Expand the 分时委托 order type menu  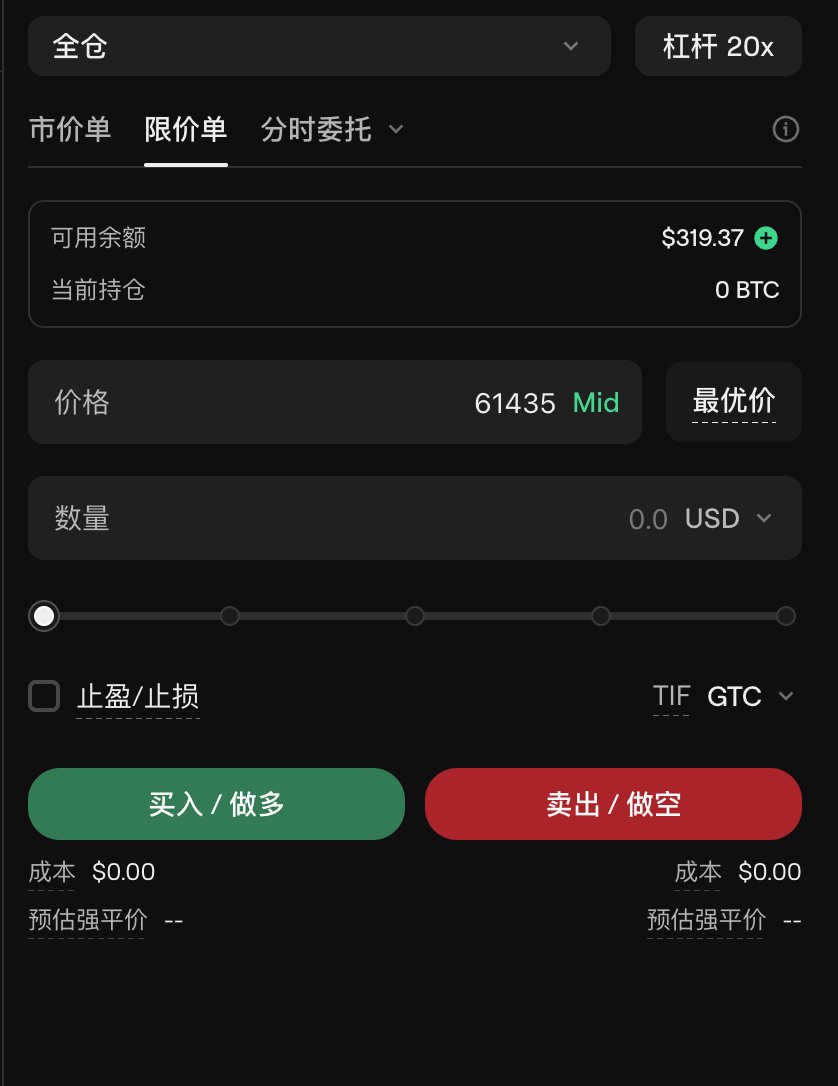[x=332, y=130]
